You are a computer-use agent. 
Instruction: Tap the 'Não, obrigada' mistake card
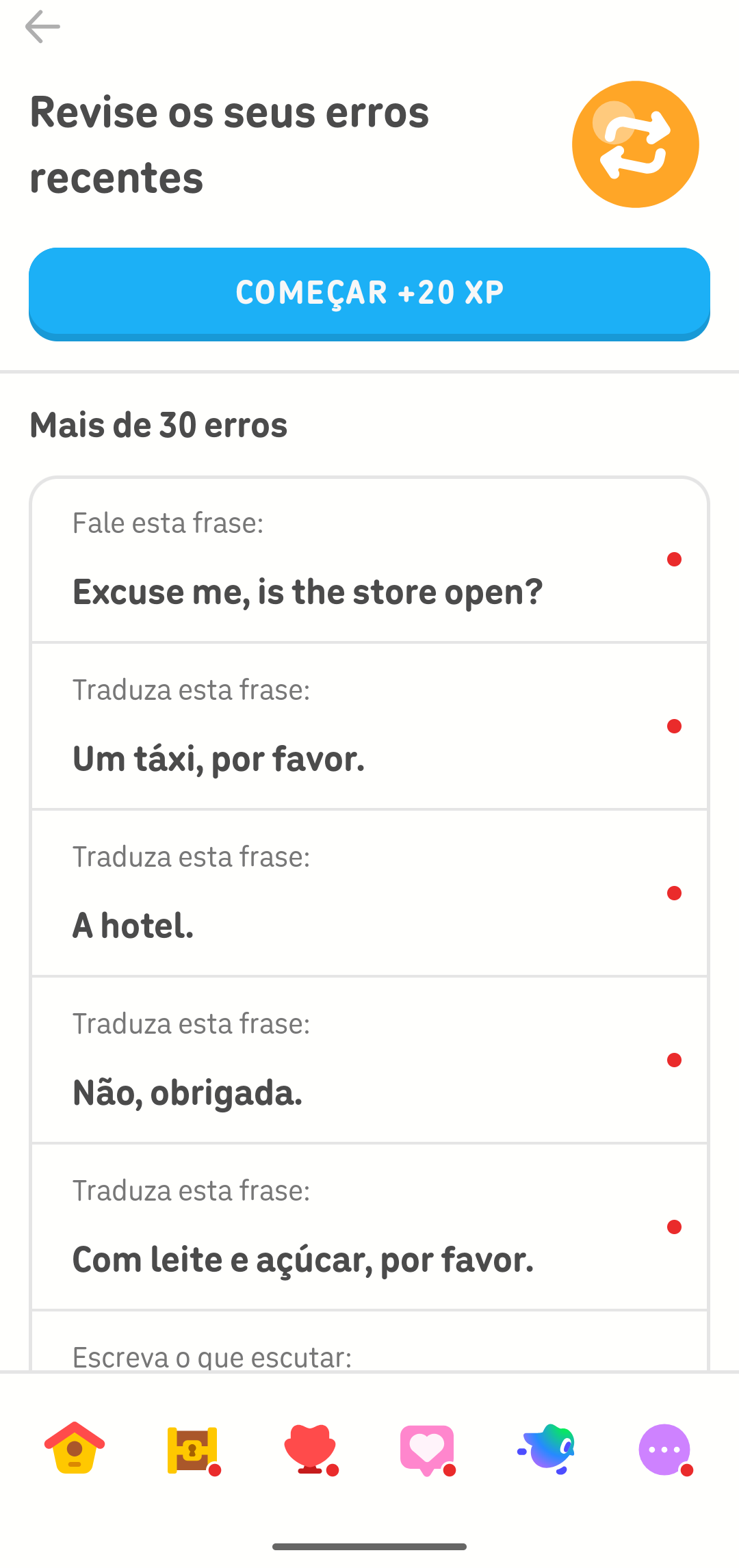[369, 1060]
